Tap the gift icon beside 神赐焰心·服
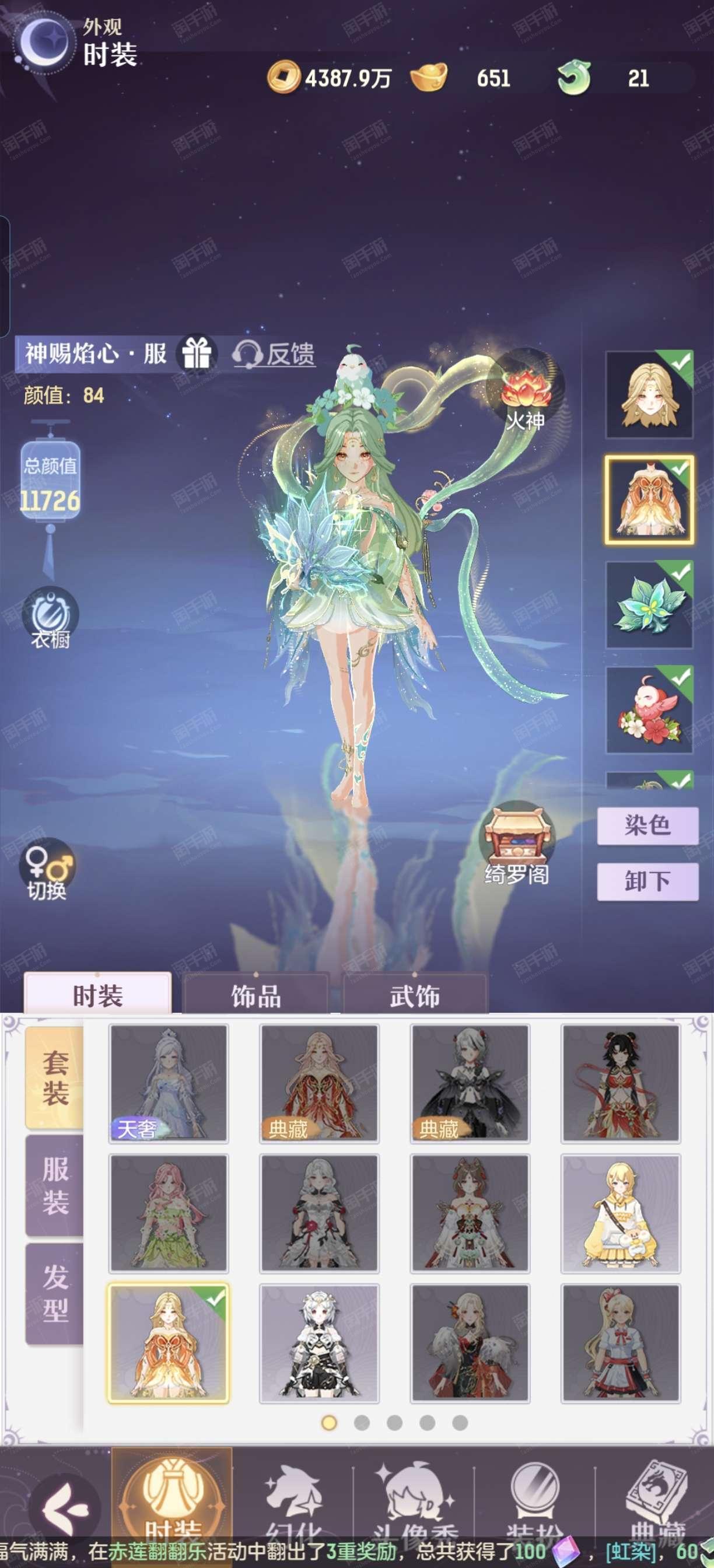The height and width of the screenshot is (1568, 714). coord(196,353)
